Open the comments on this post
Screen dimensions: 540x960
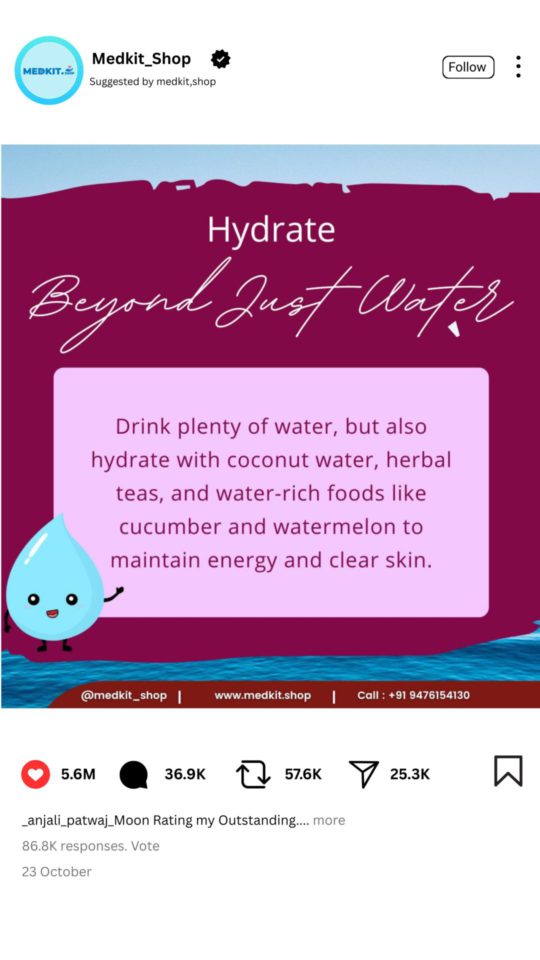click(x=133, y=774)
